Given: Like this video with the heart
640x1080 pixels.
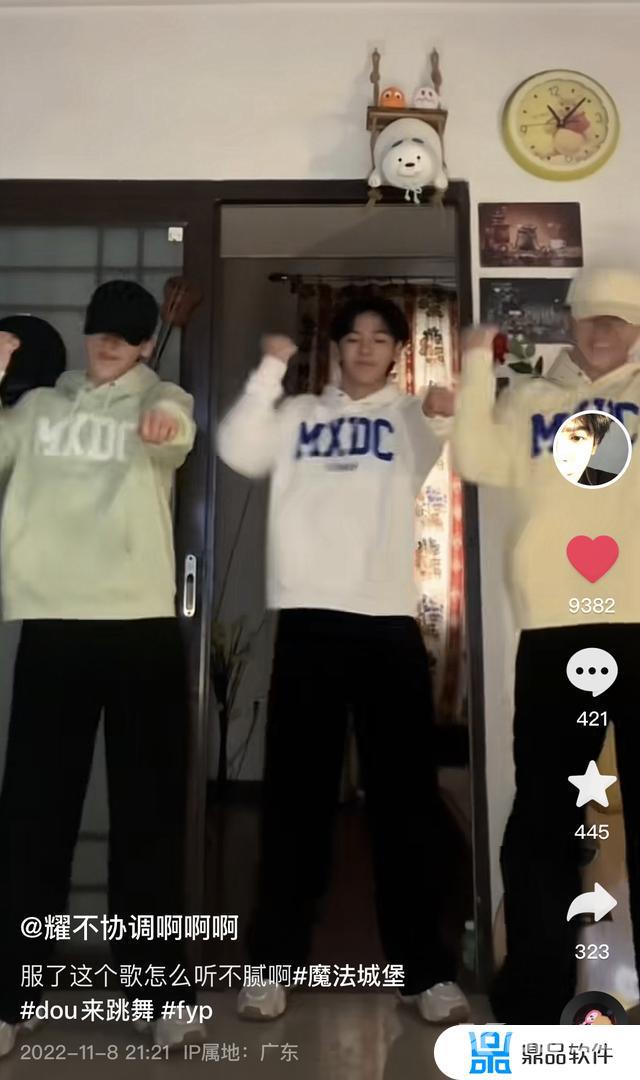Looking at the screenshot, I should click(592, 558).
